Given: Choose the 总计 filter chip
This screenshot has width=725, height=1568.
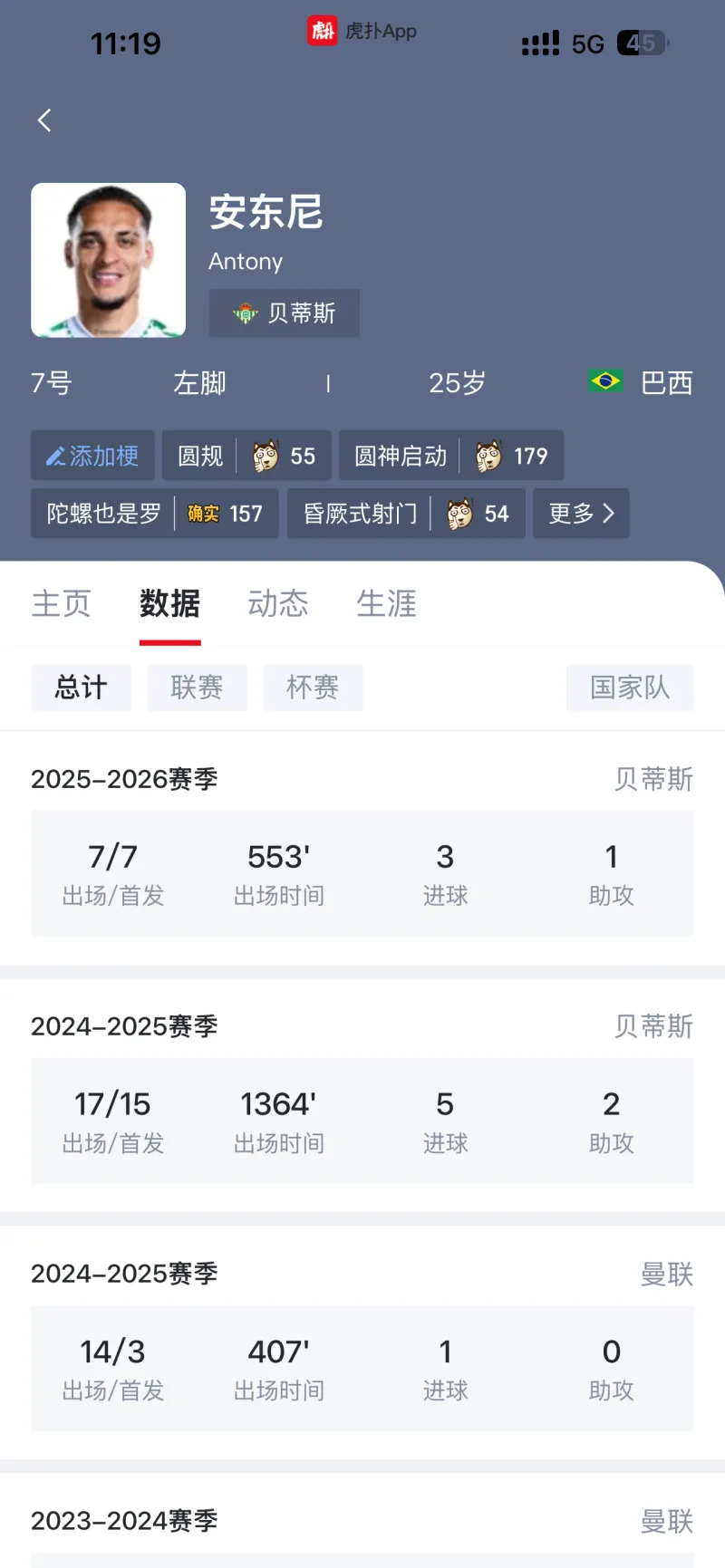Looking at the screenshot, I should coord(81,688).
